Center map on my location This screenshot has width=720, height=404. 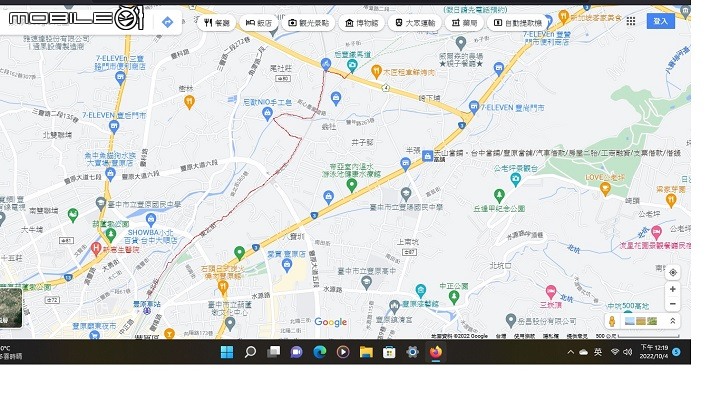click(672, 272)
